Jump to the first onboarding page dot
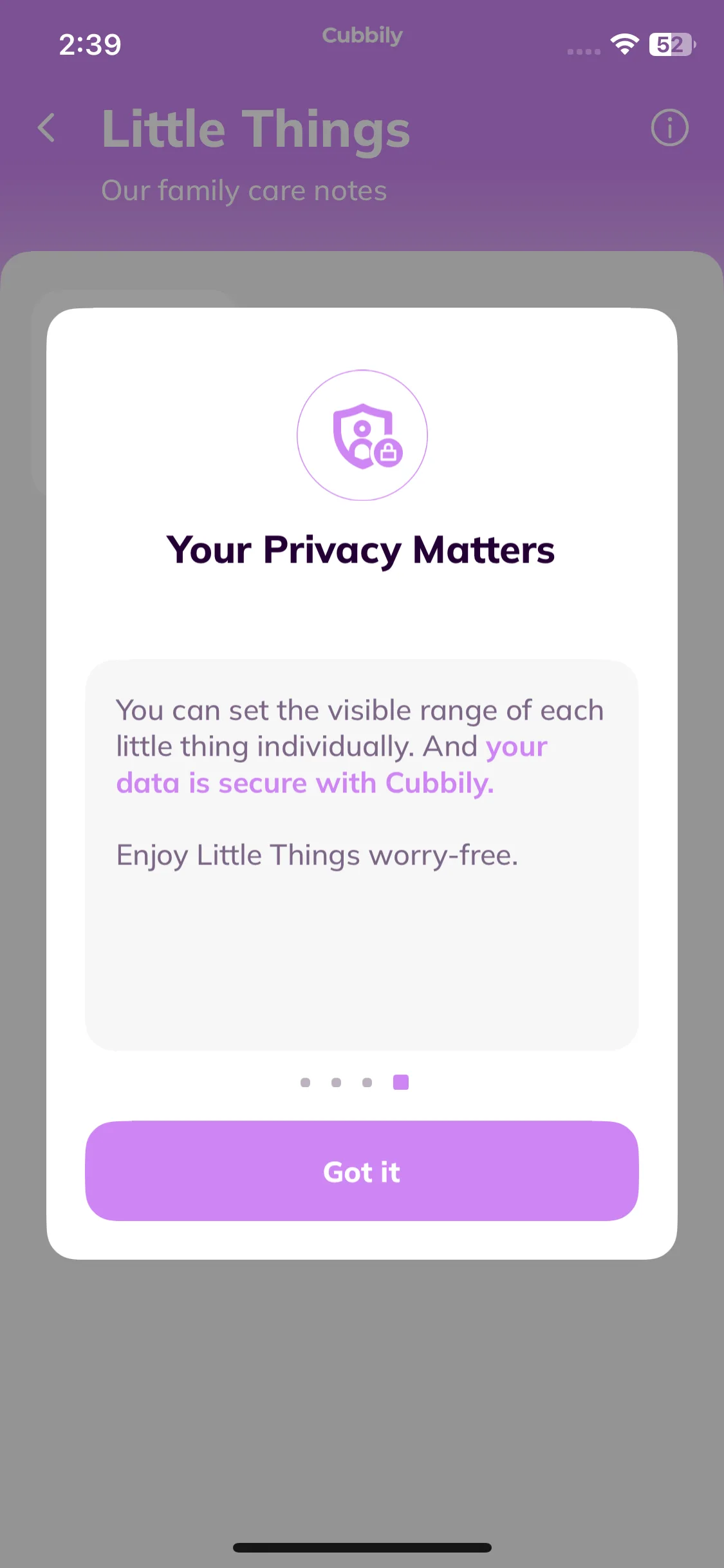 click(x=306, y=1083)
